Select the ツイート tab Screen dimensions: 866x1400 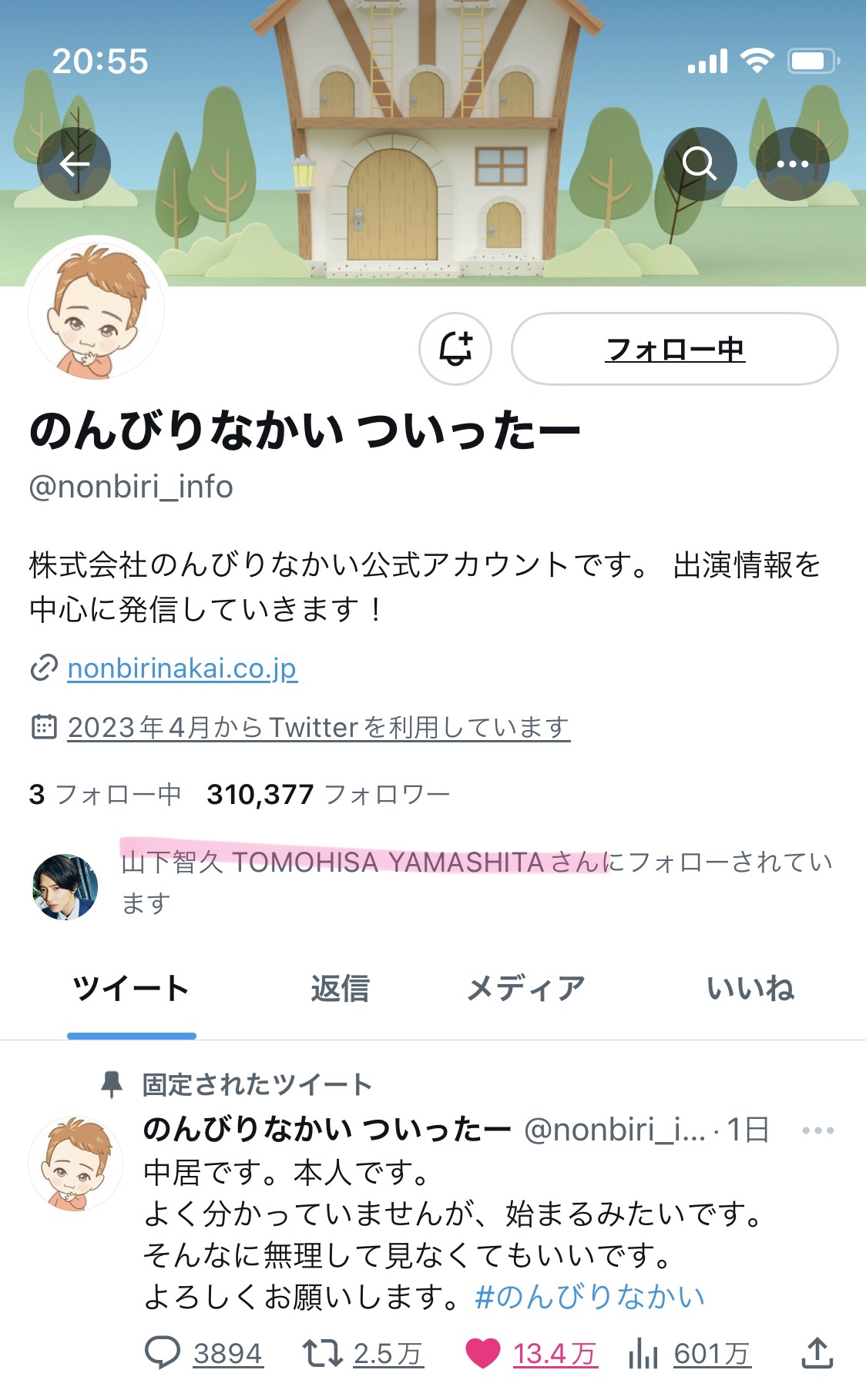131,989
